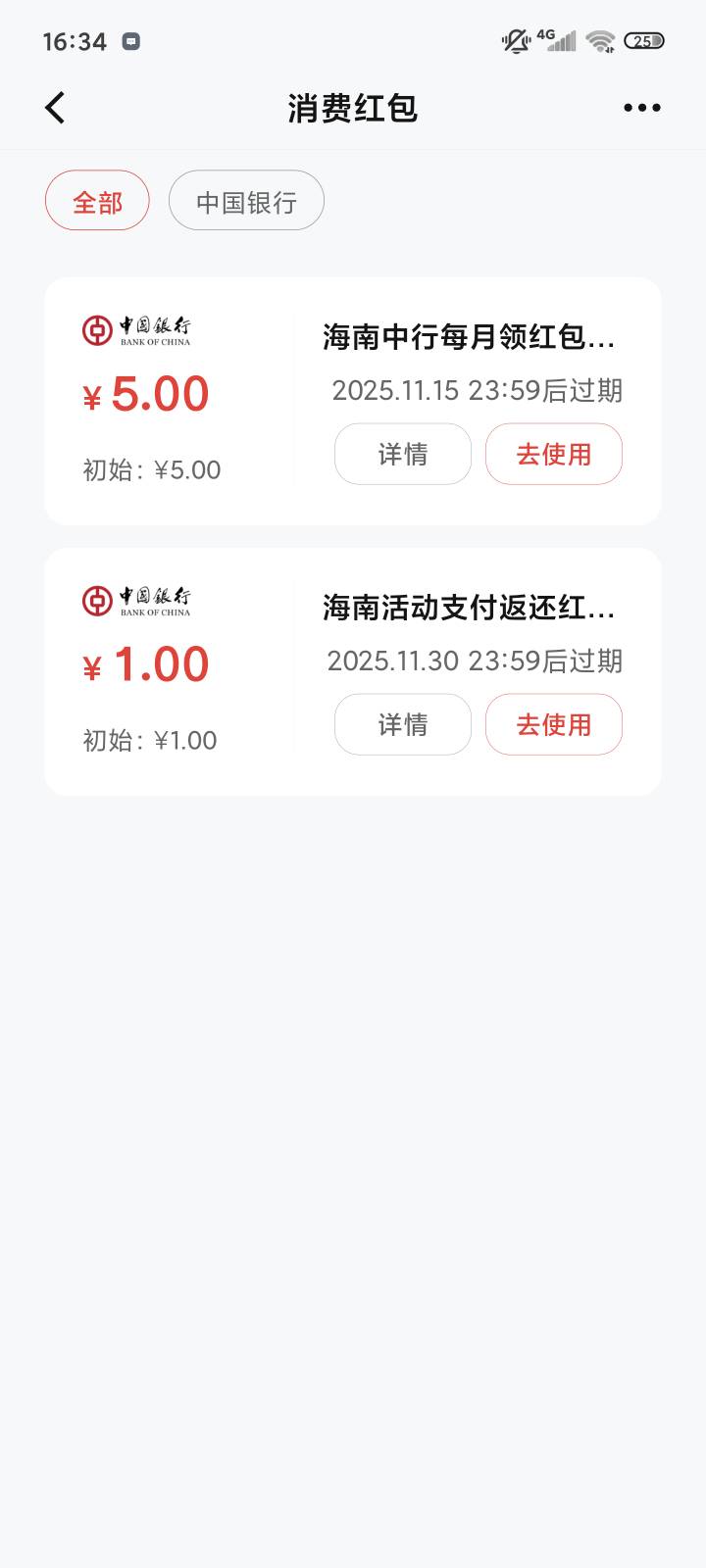Tap 去使用 on the ¥5.00 red packet

[554, 454]
